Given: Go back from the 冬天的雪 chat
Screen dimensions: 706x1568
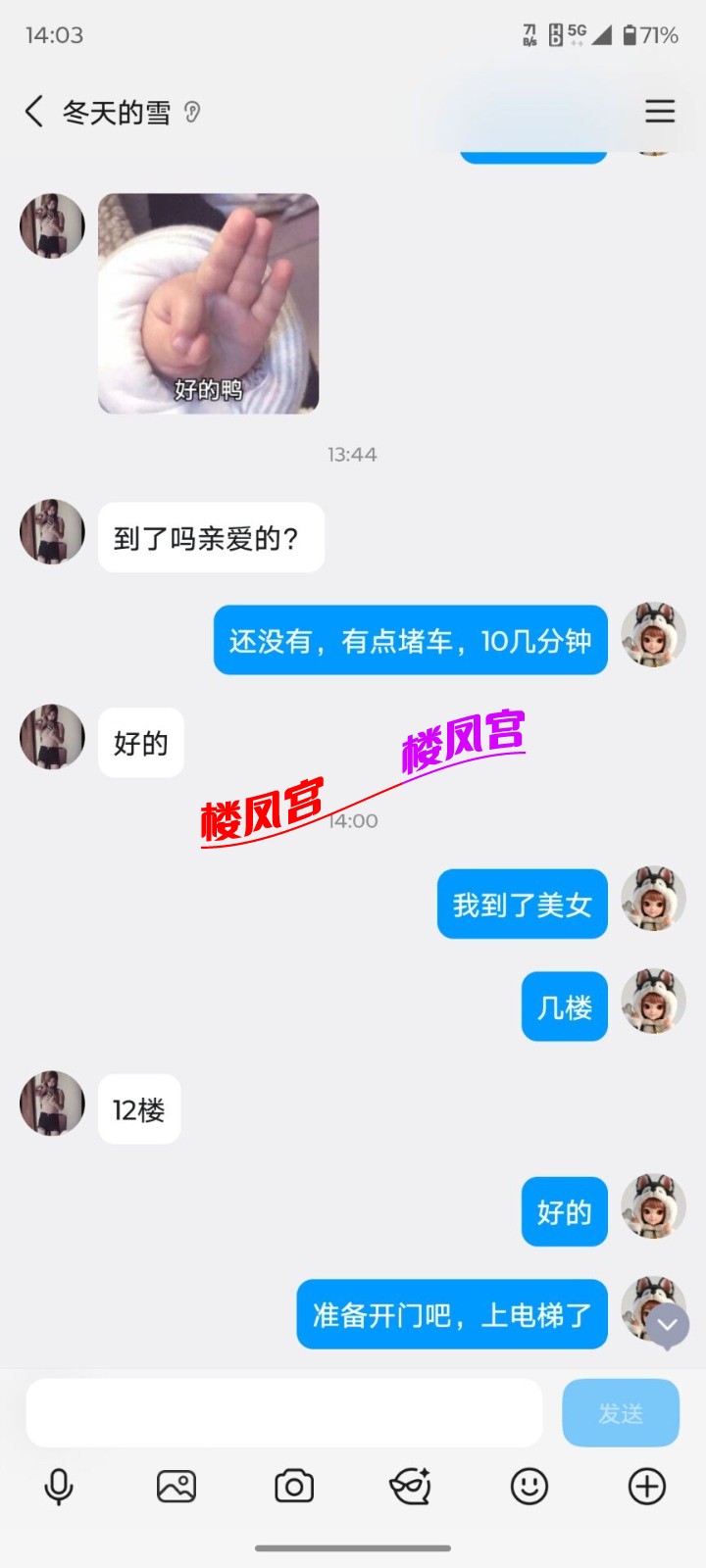Looking at the screenshot, I should tap(34, 112).
